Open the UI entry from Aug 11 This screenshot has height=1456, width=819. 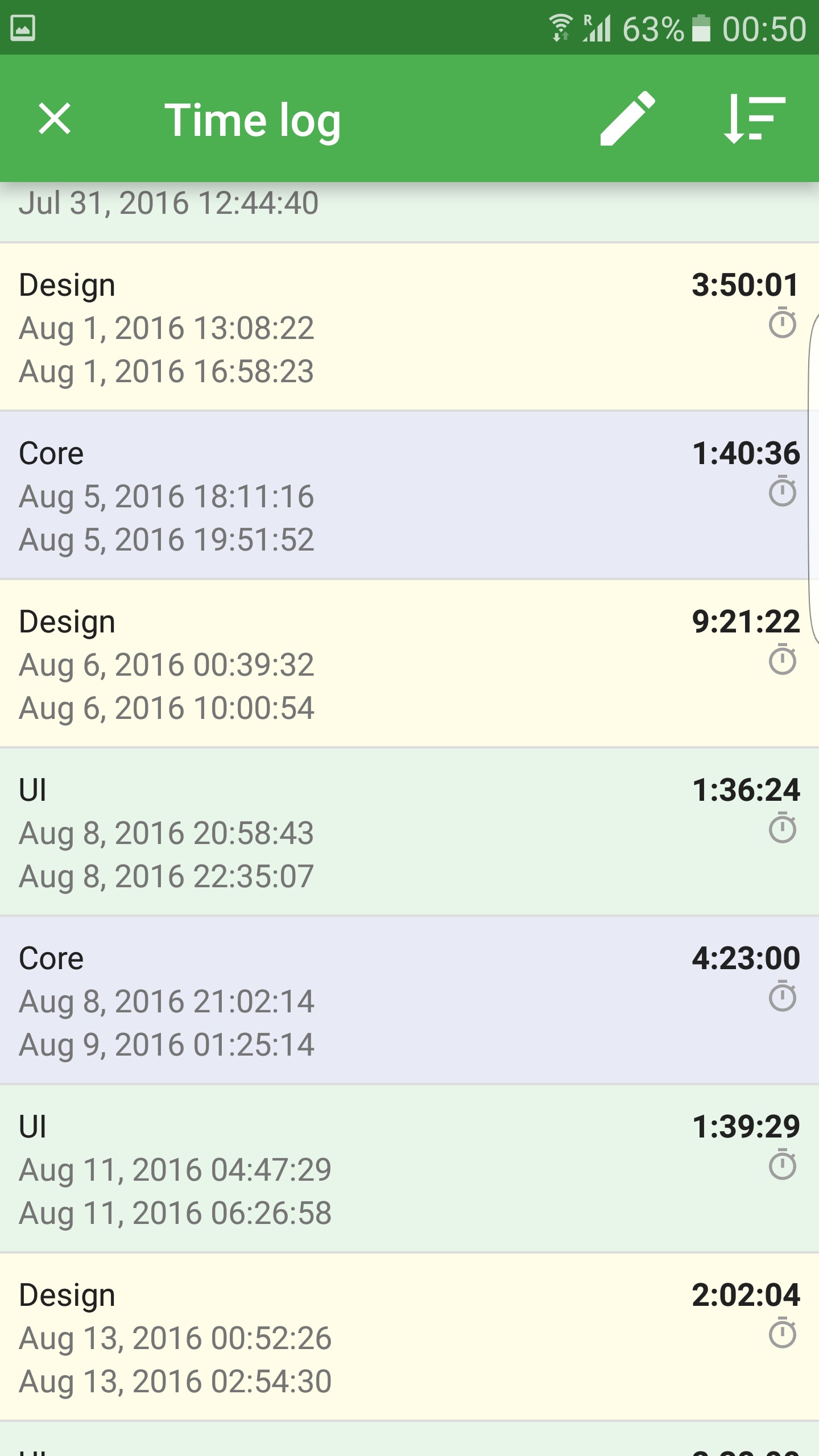click(409, 1169)
